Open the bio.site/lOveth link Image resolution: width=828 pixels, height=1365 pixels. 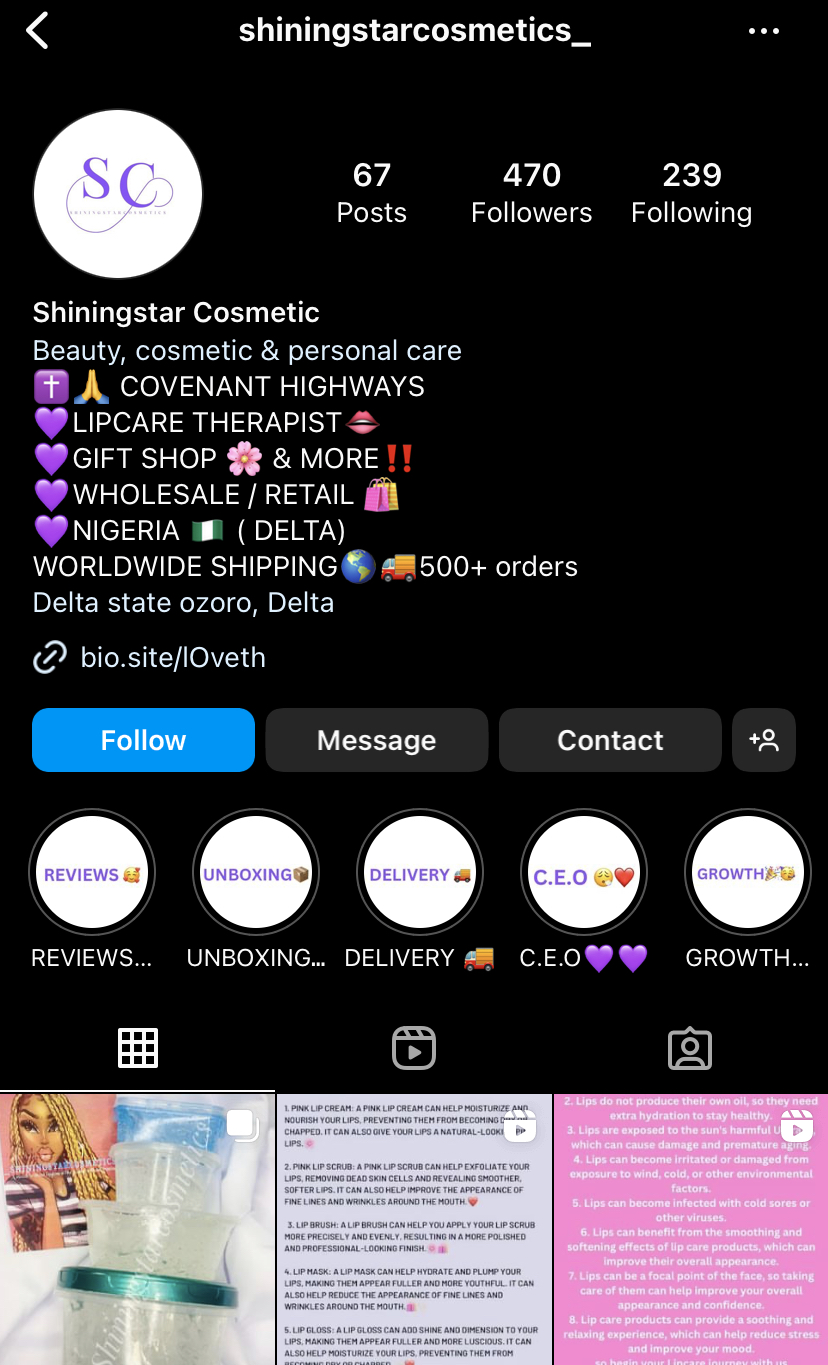coord(171,657)
